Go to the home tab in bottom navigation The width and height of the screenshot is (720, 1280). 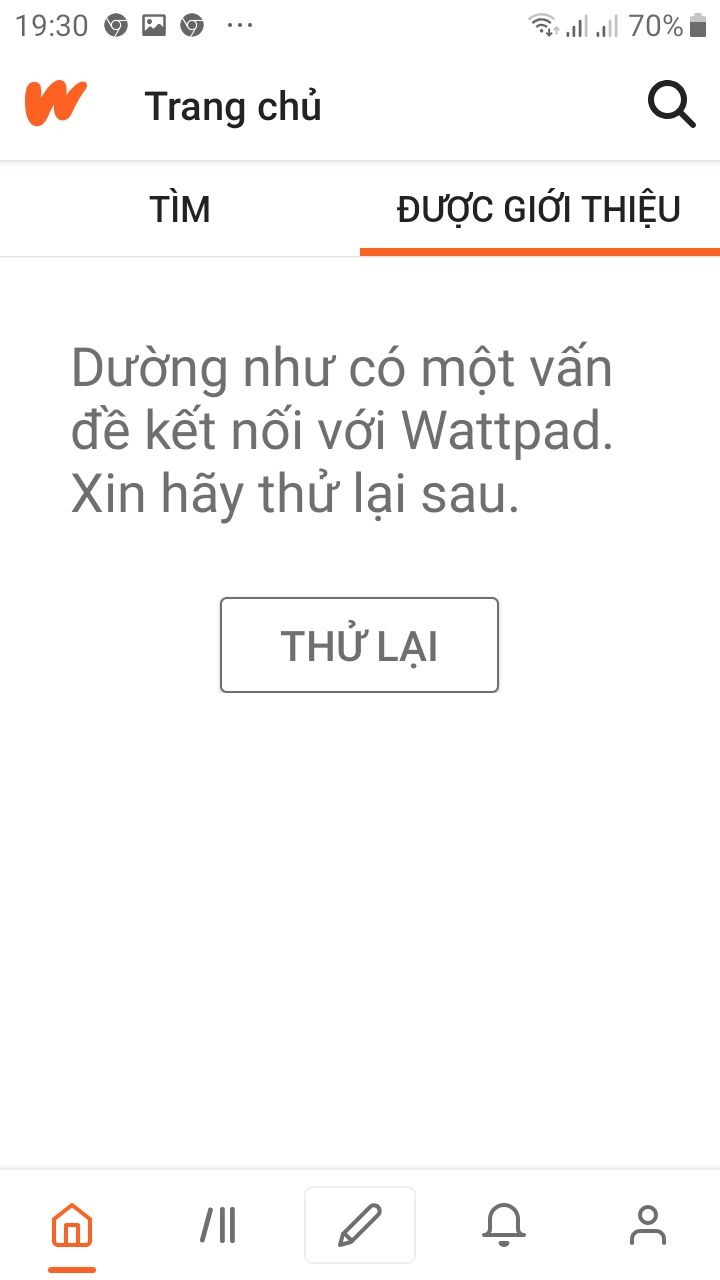pos(72,1225)
